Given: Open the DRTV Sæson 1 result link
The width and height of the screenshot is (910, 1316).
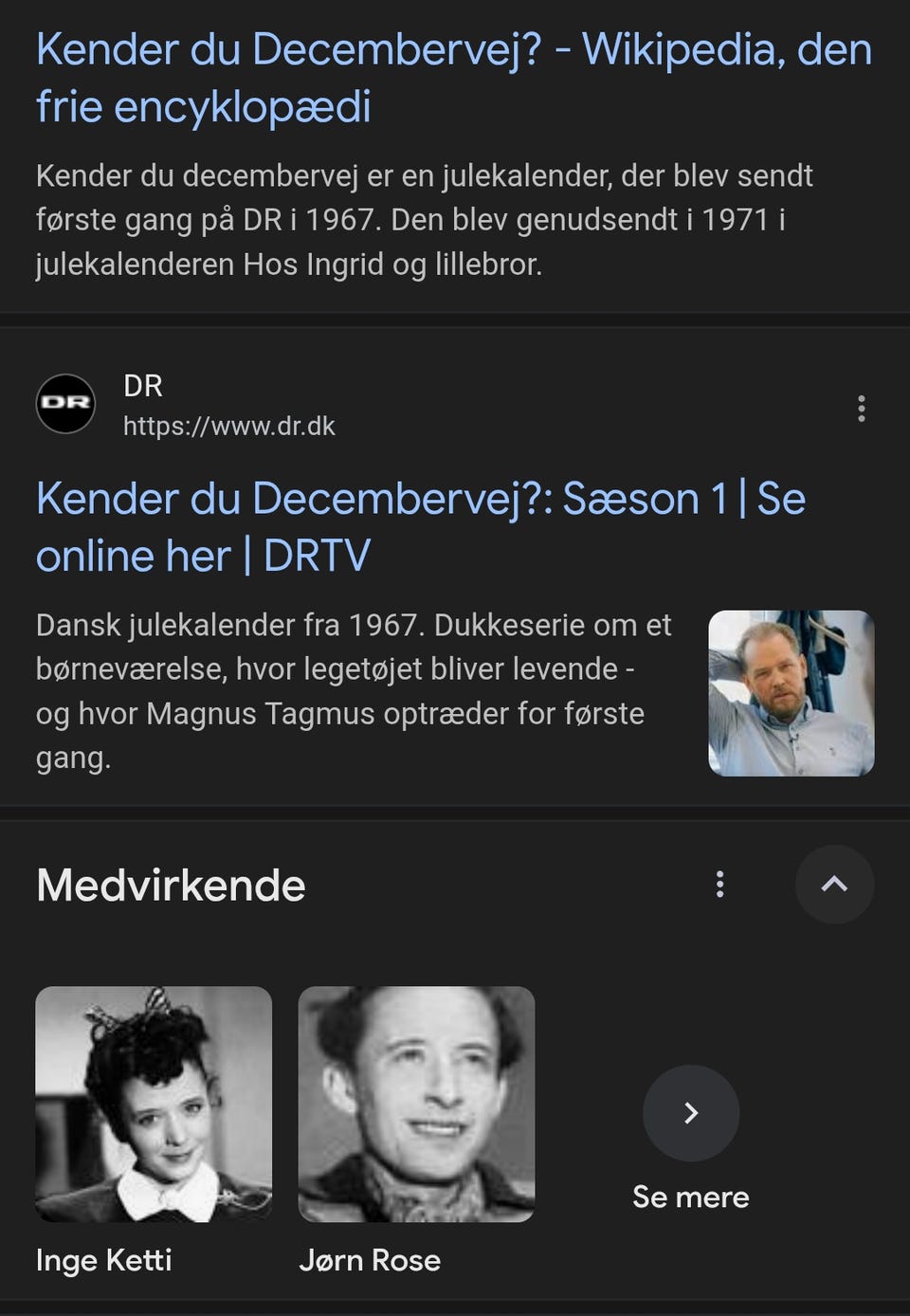Looking at the screenshot, I should [420, 526].
